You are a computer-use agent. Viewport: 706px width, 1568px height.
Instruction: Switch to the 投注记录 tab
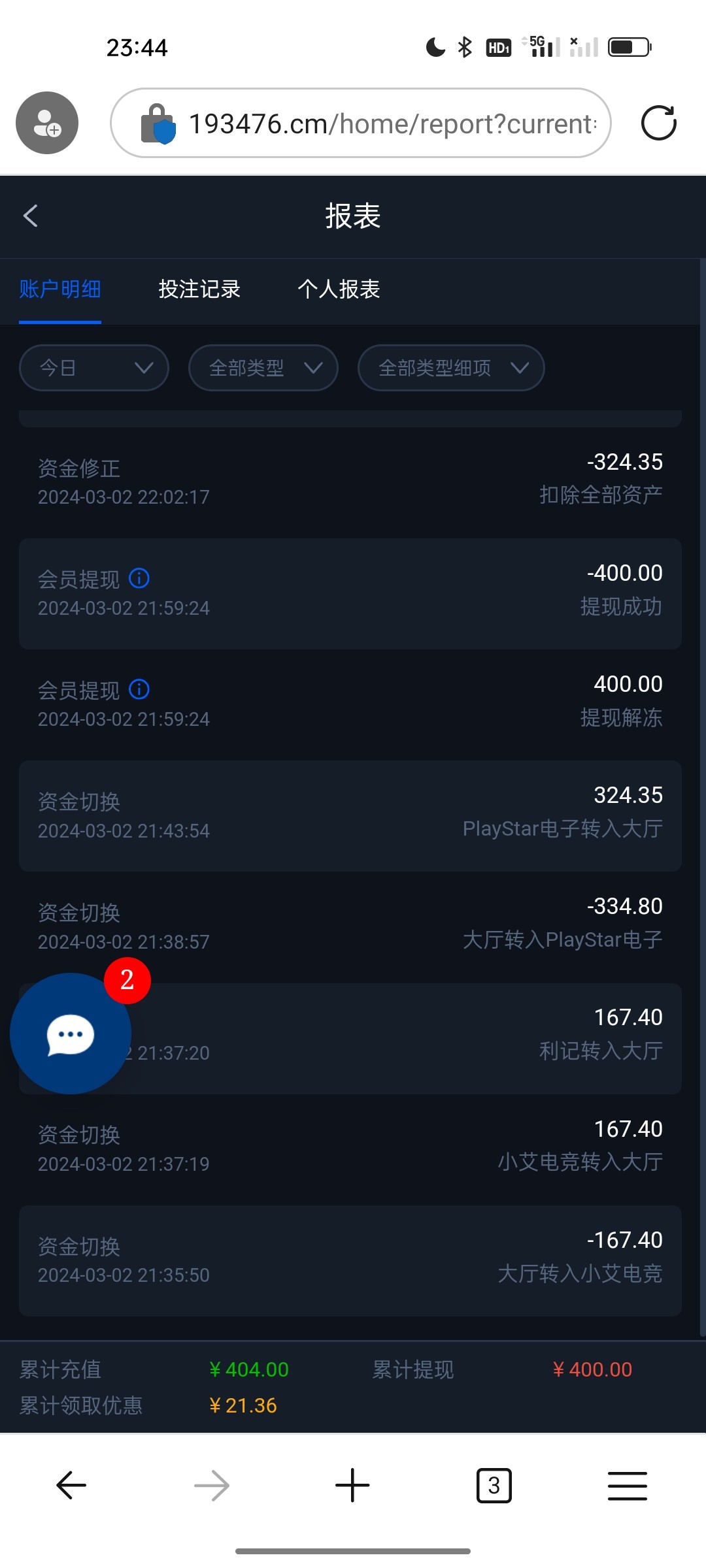199,289
